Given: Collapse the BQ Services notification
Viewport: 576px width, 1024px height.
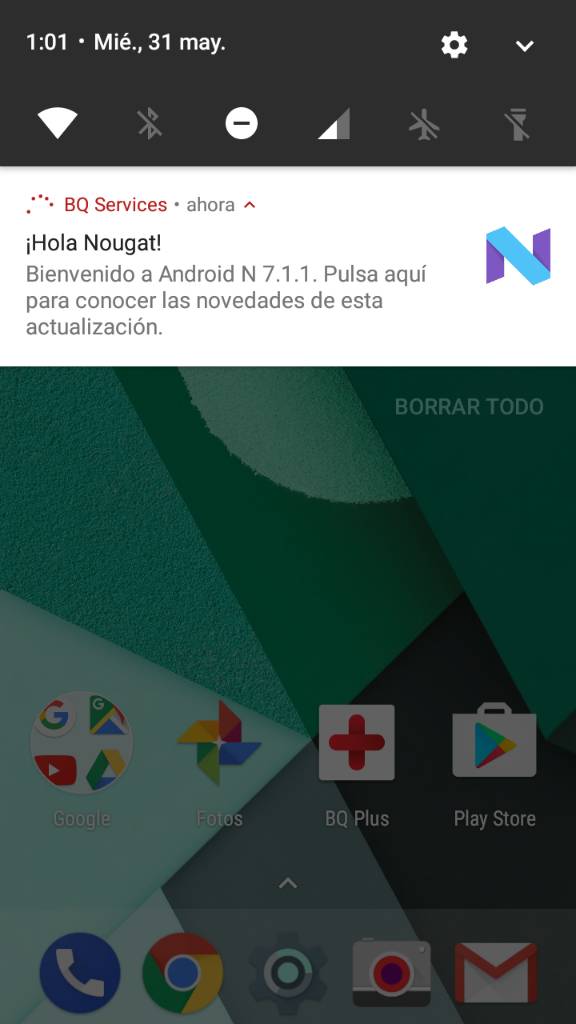Looking at the screenshot, I should pos(249,205).
